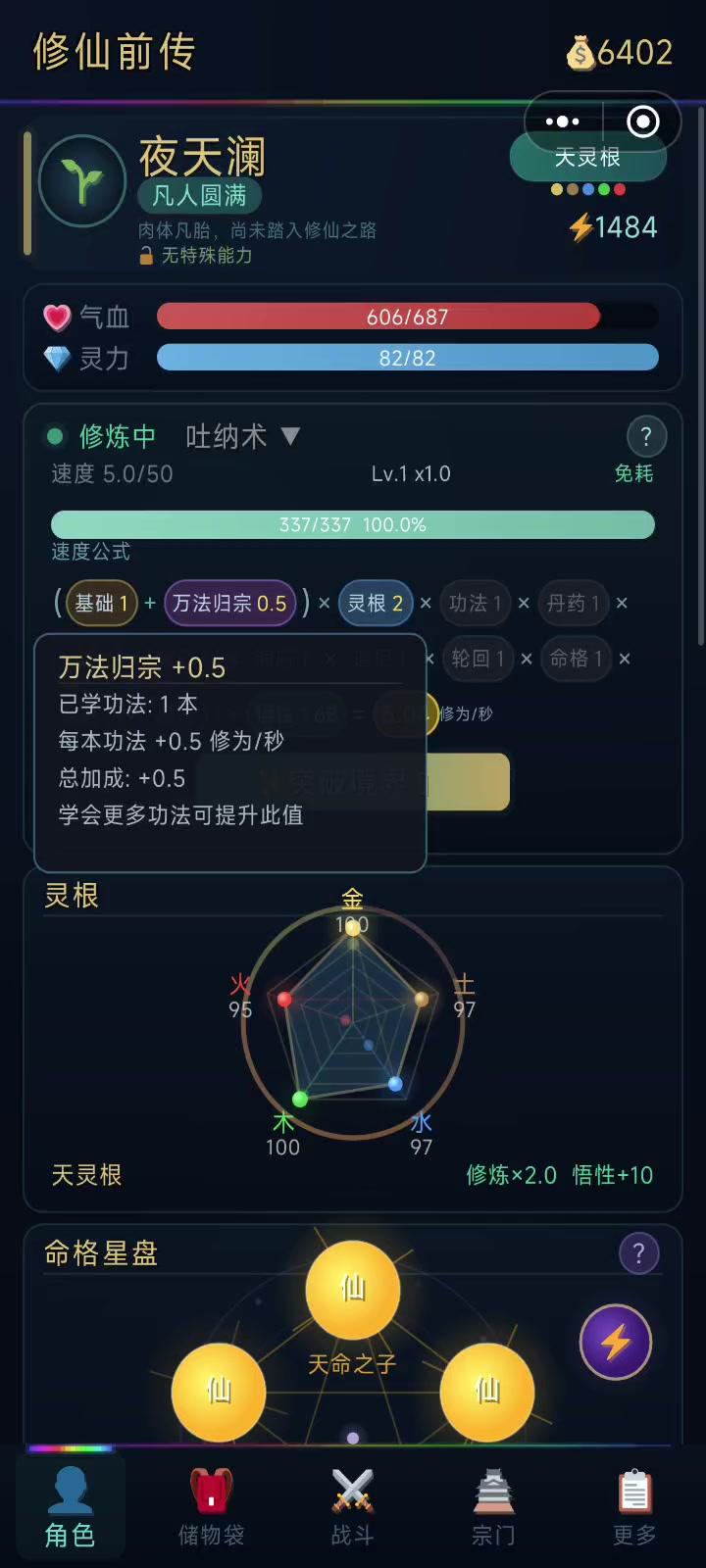706x1568 pixels.
Task: Open the 更多 tab
Action: 634,1507
